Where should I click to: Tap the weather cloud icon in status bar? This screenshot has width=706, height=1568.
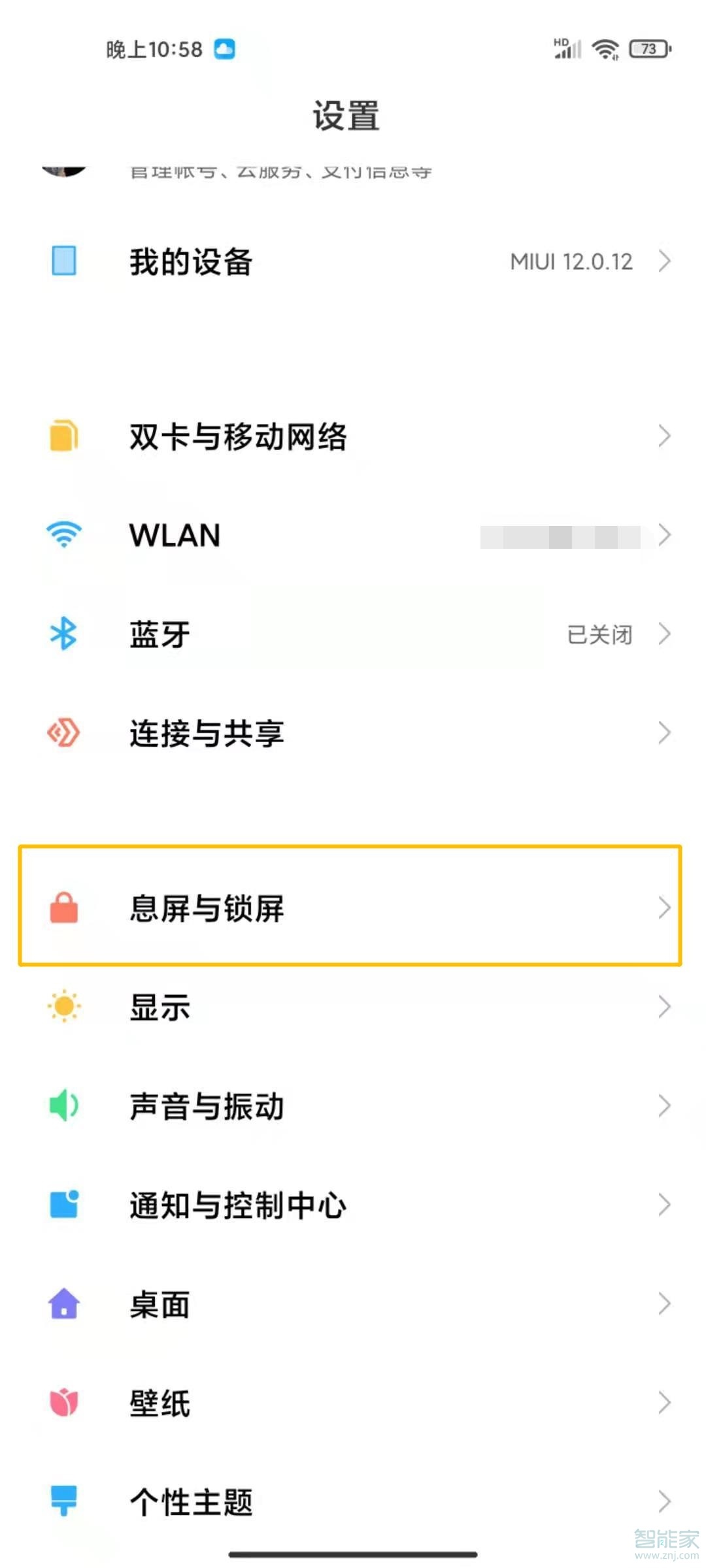(223, 49)
